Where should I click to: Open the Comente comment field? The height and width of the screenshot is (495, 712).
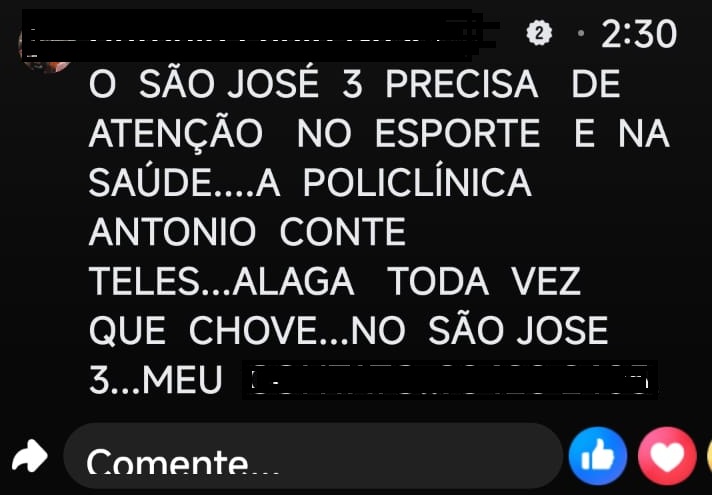tap(312, 459)
